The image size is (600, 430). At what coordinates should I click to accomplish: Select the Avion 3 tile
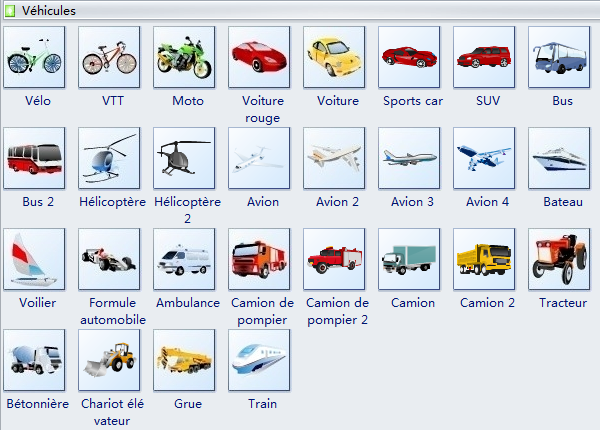[x=409, y=158]
